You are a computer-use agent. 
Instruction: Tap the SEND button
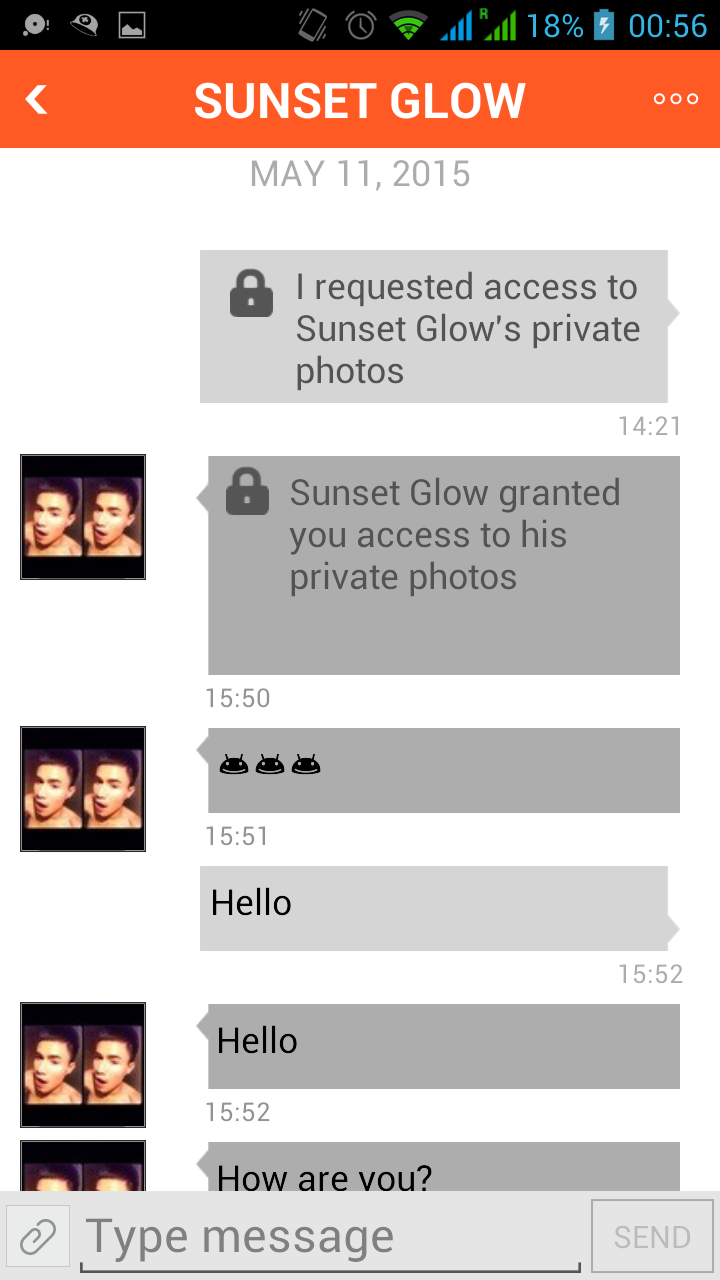[x=652, y=1237]
